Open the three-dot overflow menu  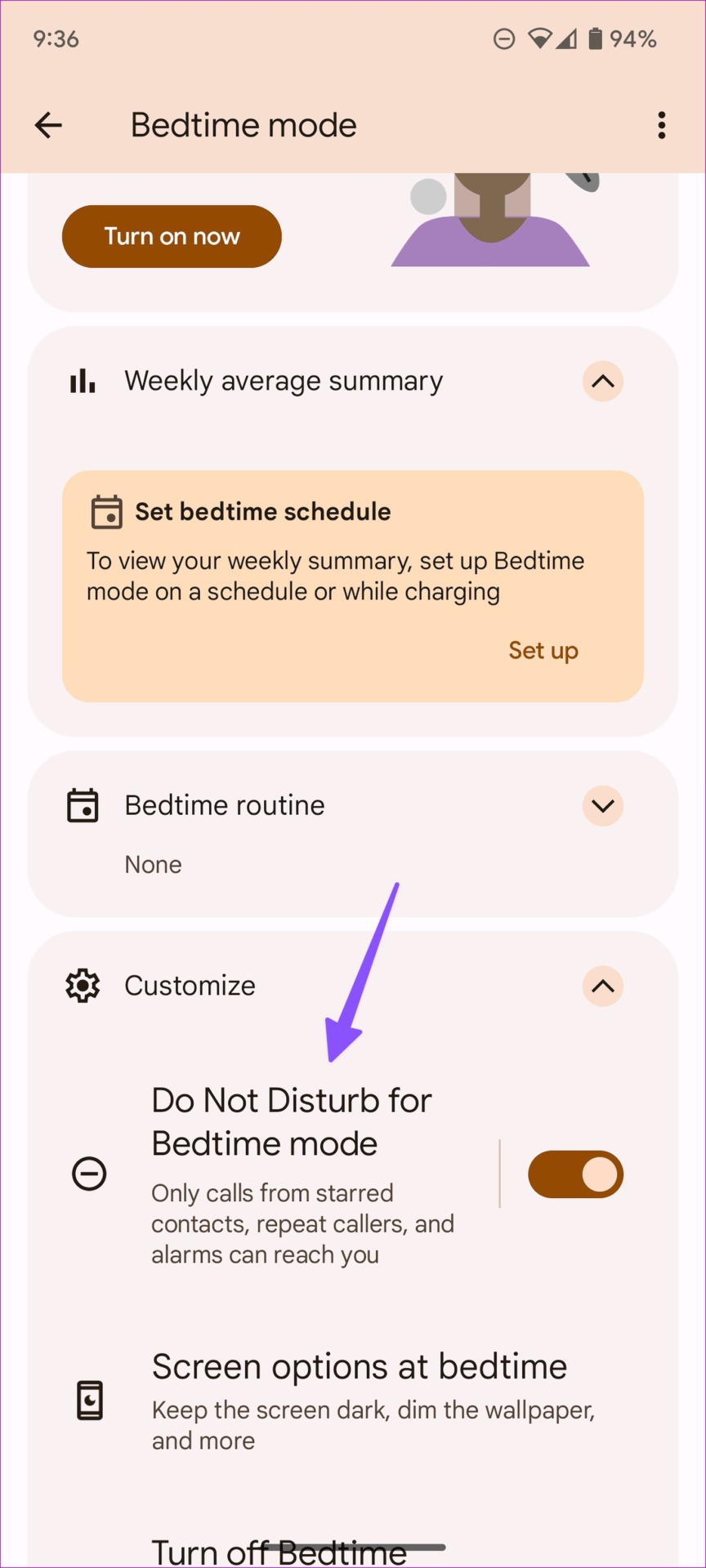click(x=661, y=125)
